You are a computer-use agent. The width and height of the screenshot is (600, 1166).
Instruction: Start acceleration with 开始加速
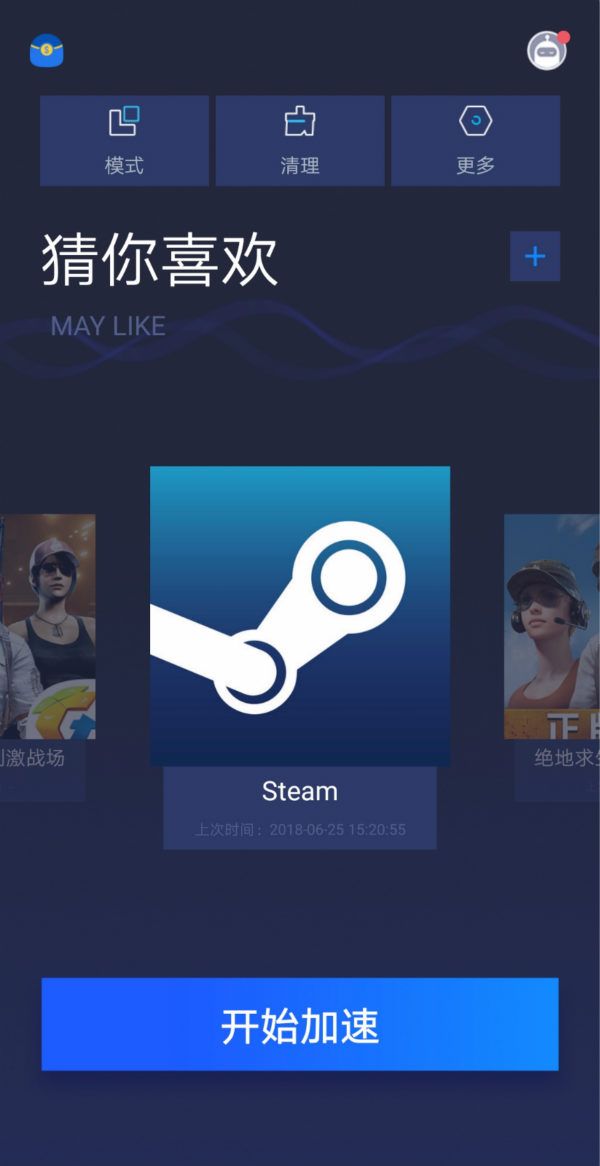pos(300,1025)
